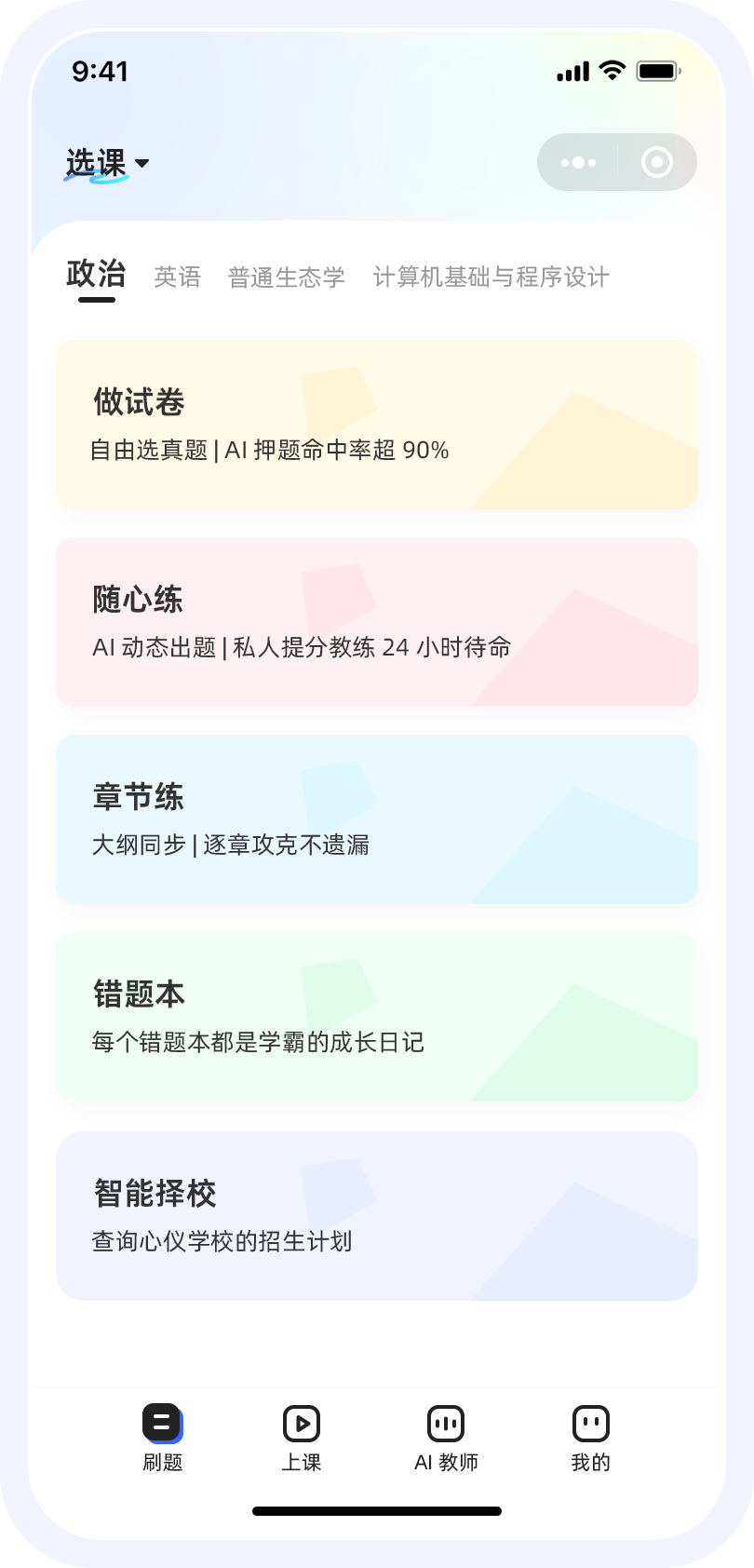Viewport: 754px width, 1568px height.
Task: Switch to the 英语 subject tab
Action: point(177,277)
